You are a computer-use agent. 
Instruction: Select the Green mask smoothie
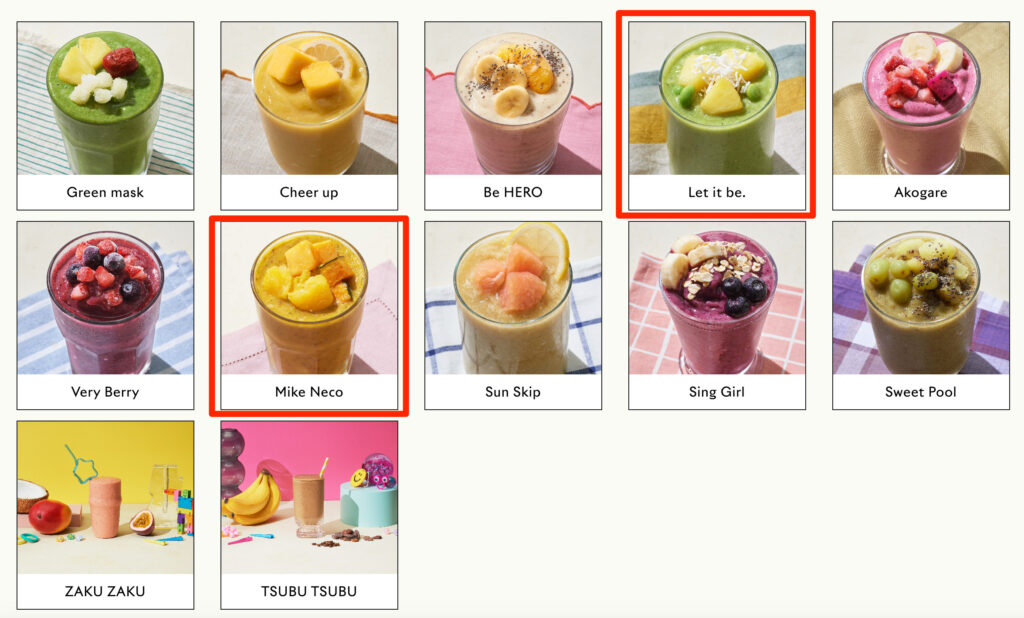coord(105,115)
